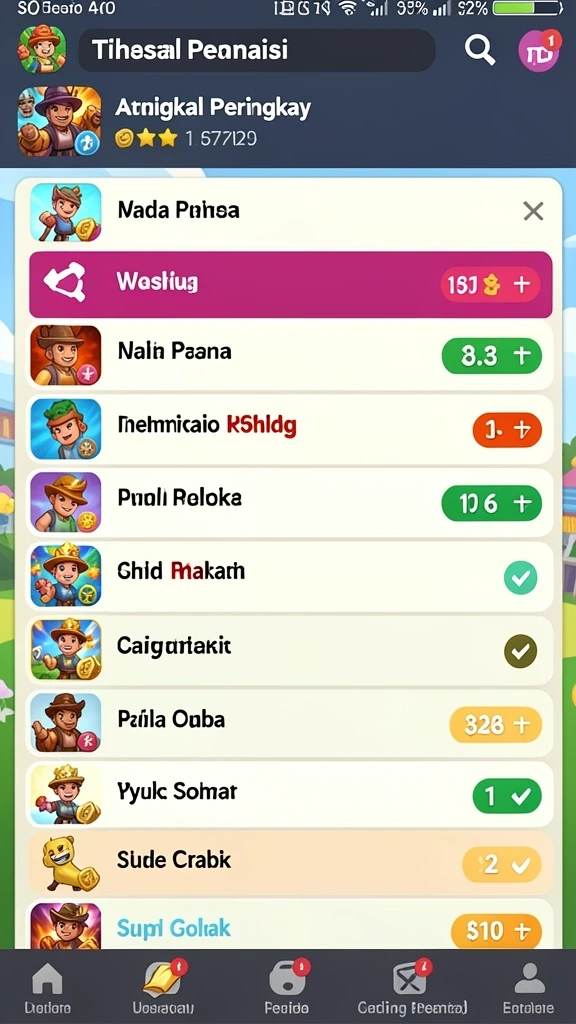Tap the orange plus button on Ihehmicaio
The width and height of the screenshot is (576, 1024).
click(507, 430)
